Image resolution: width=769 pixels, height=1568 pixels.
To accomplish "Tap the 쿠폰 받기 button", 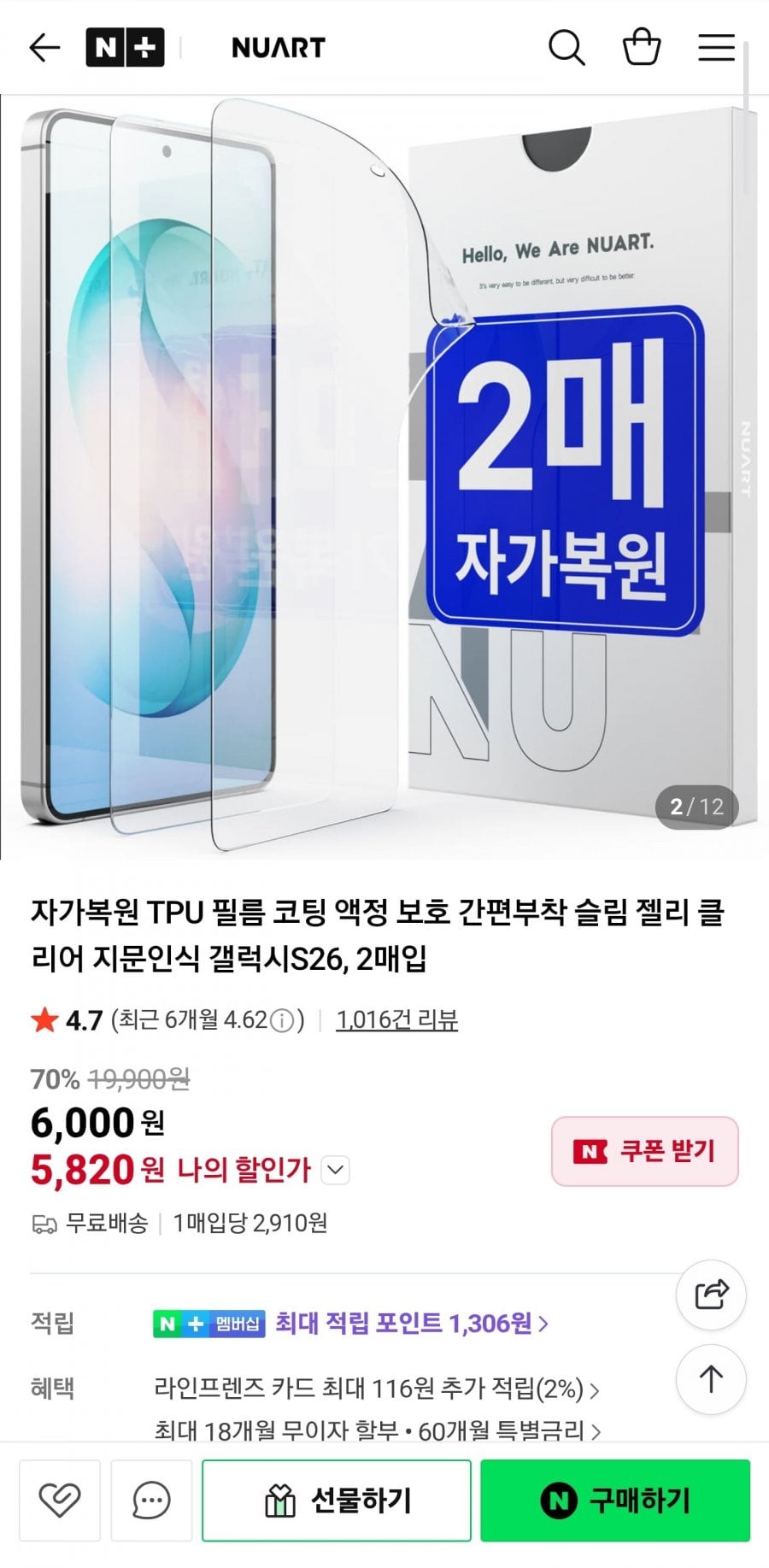I will (644, 1151).
